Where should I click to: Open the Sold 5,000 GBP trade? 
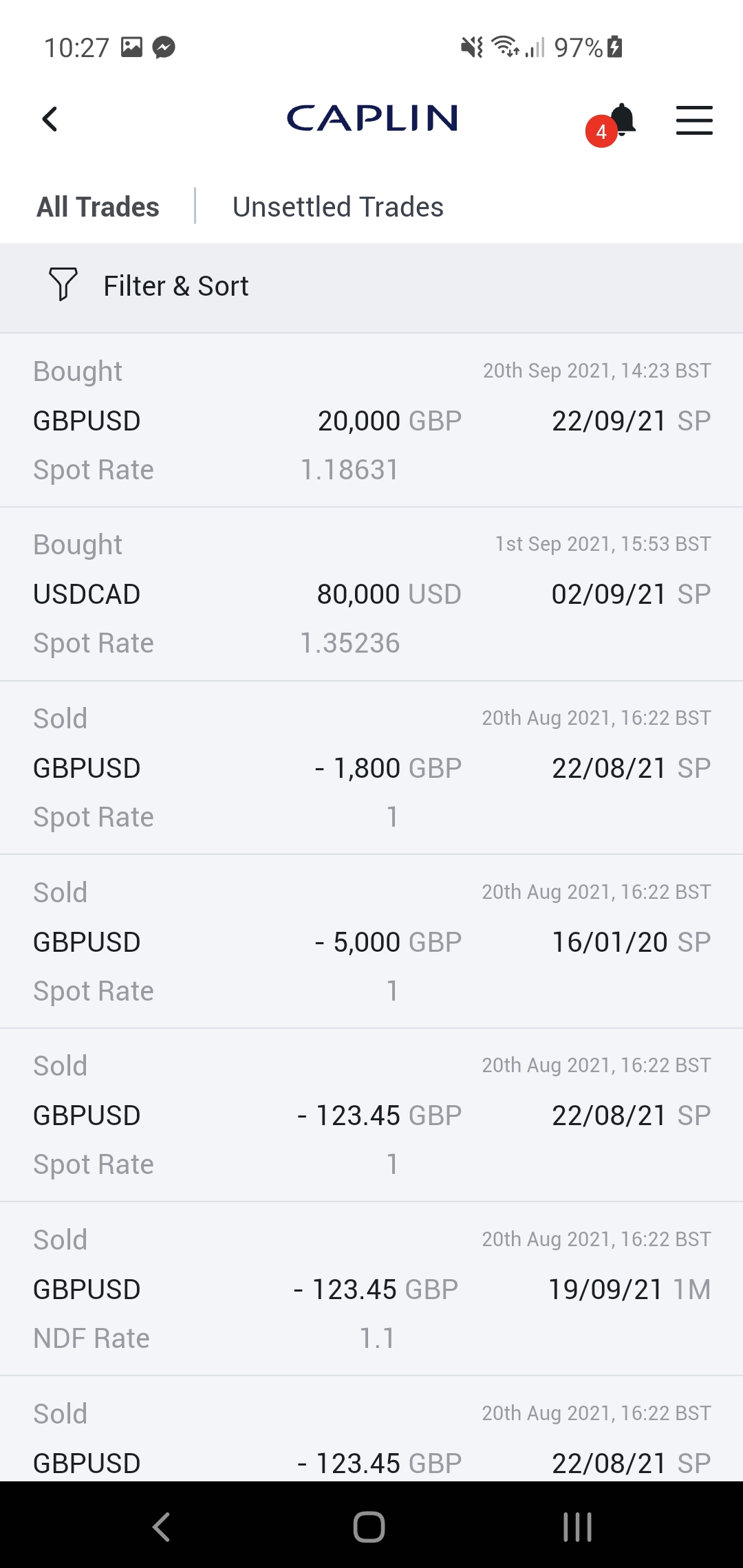tap(371, 942)
